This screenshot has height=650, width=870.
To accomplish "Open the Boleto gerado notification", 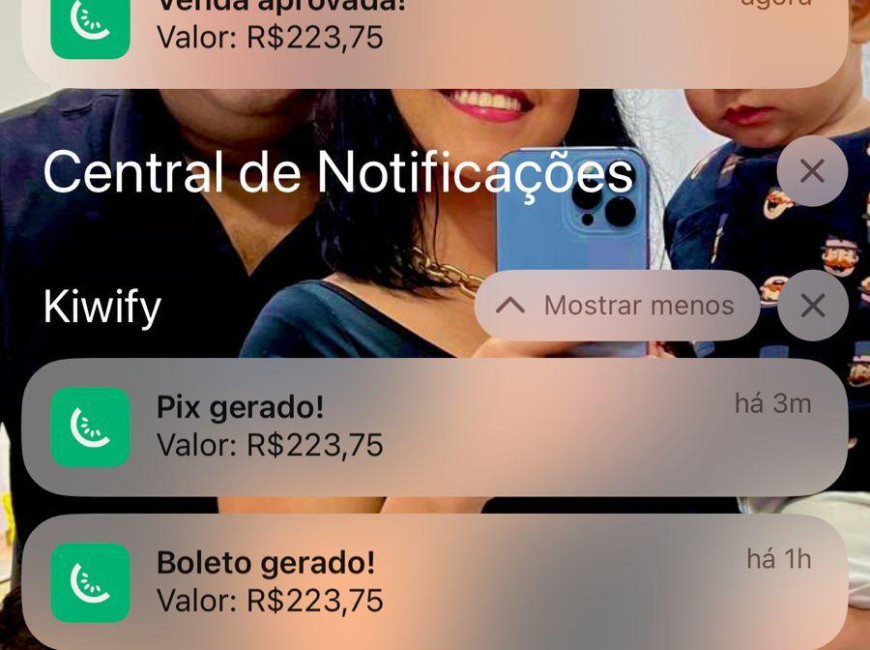I will [434, 582].
